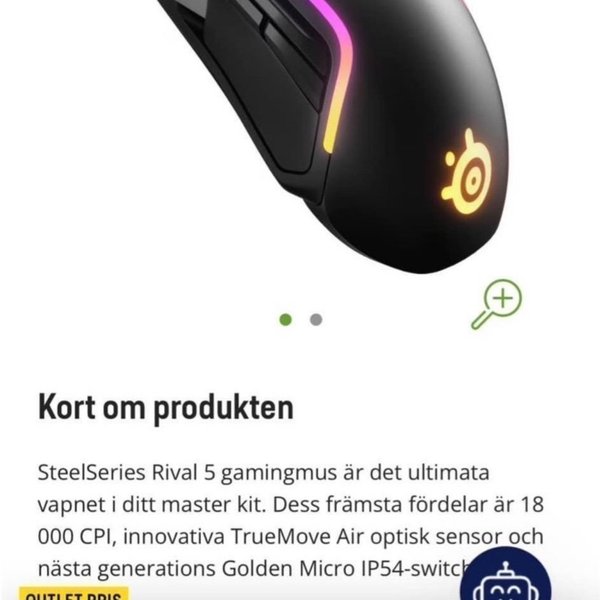Switch to the second product image dot
Viewport: 600px width, 600px height.
(316, 320)
